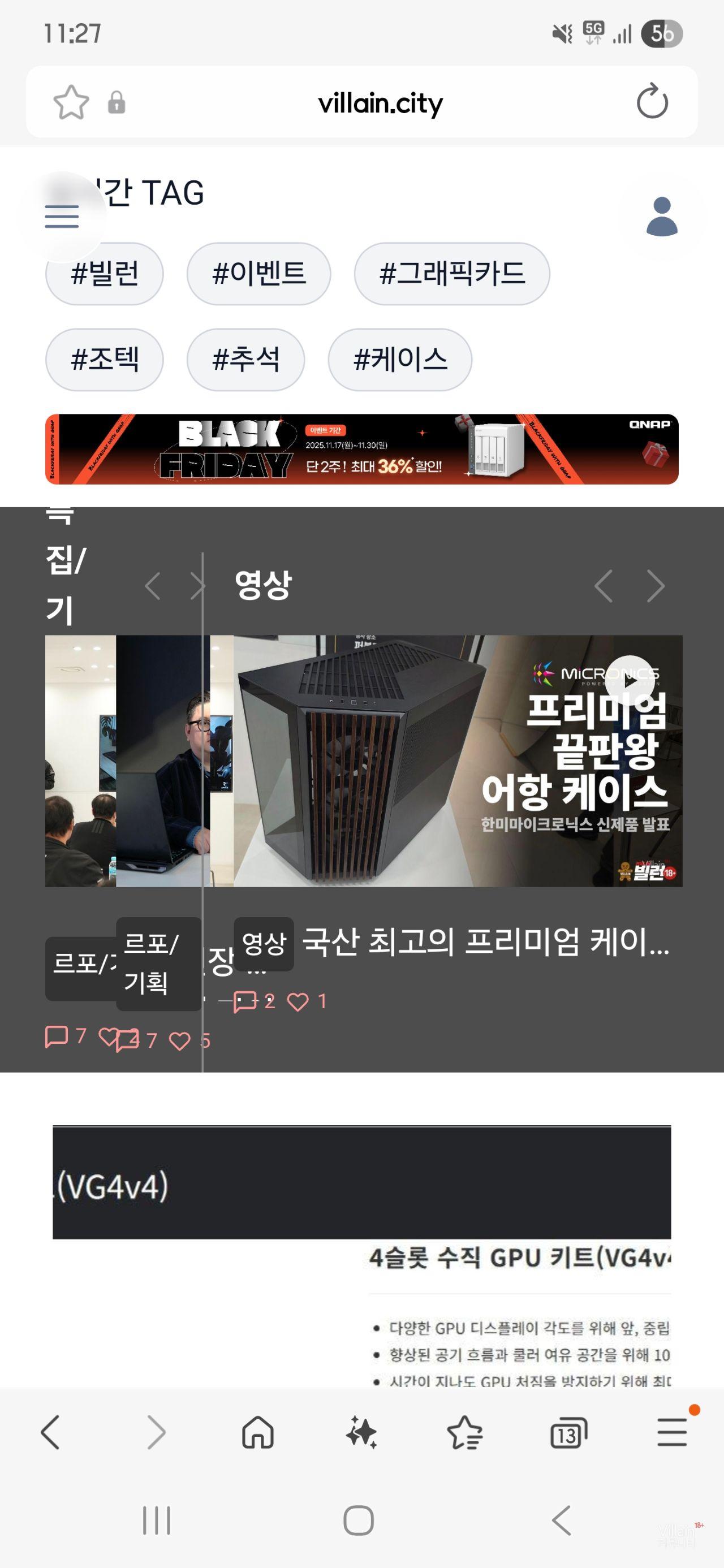Viewport: 724px width, 1568px height.
Task: Select the #조텍 tag chip
Action: pos(104,359)
